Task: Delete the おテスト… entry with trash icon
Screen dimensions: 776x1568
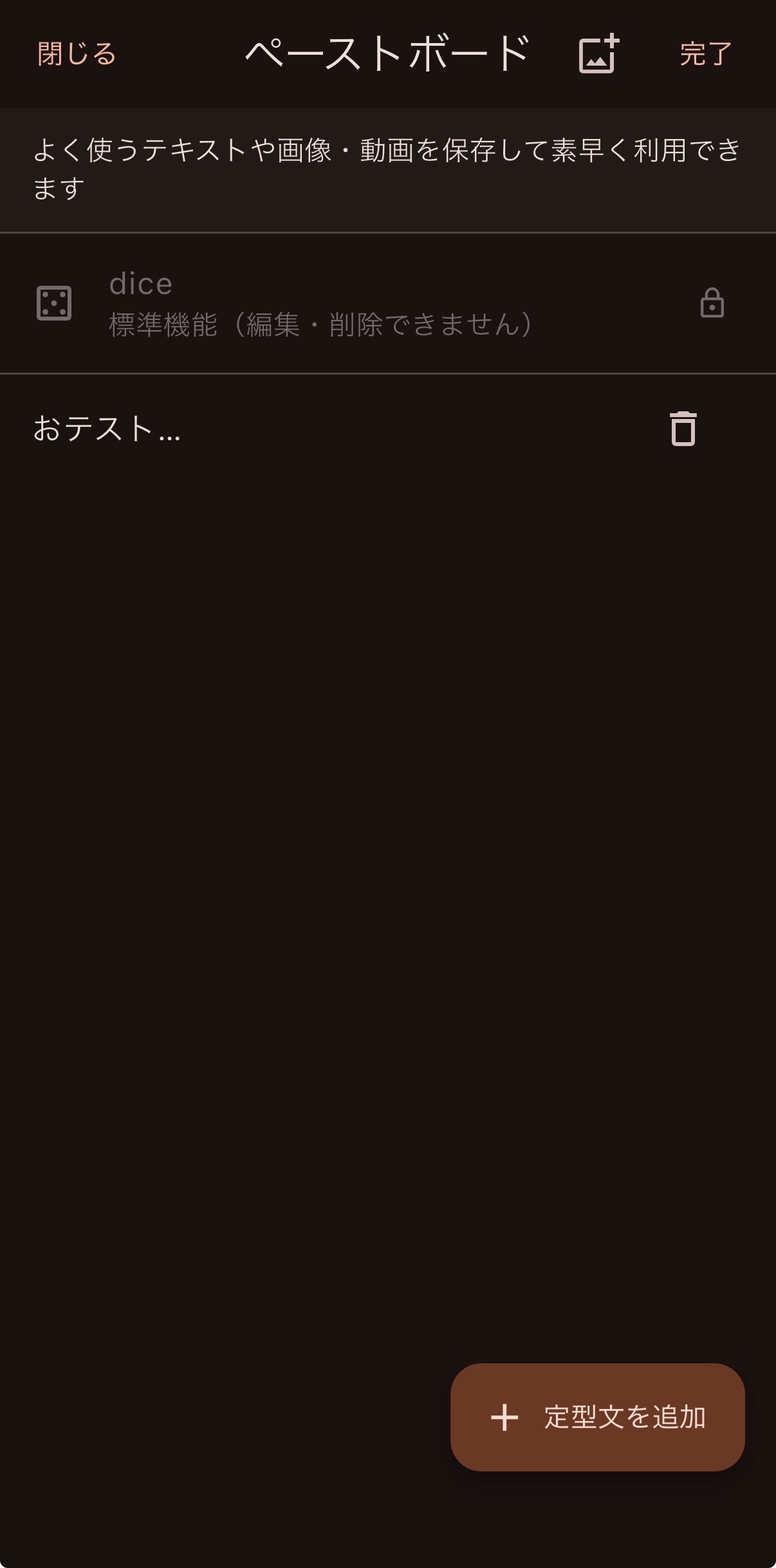Action: 683,429
